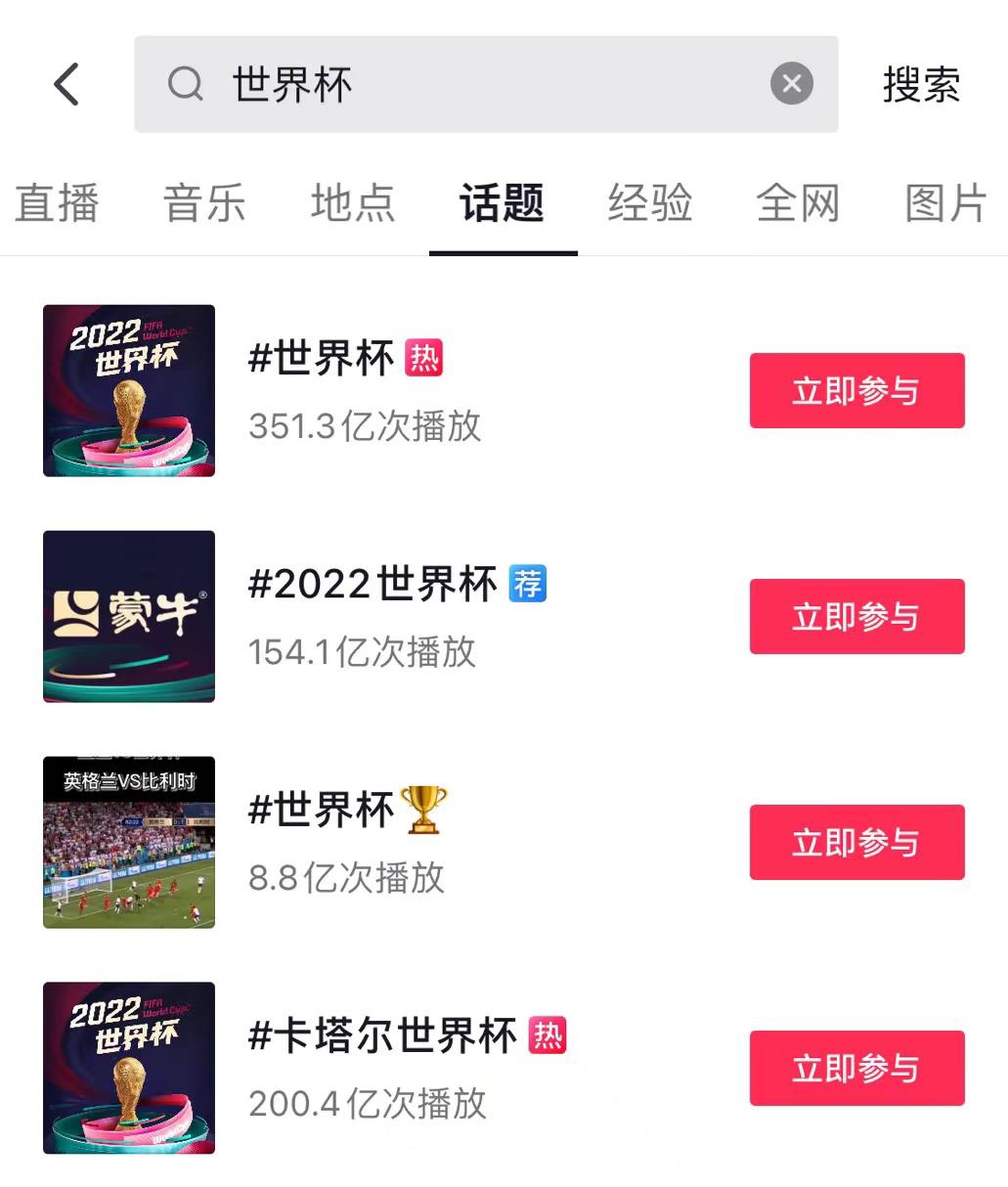Click the back arrow to exit search

click(x=66, y=84)
